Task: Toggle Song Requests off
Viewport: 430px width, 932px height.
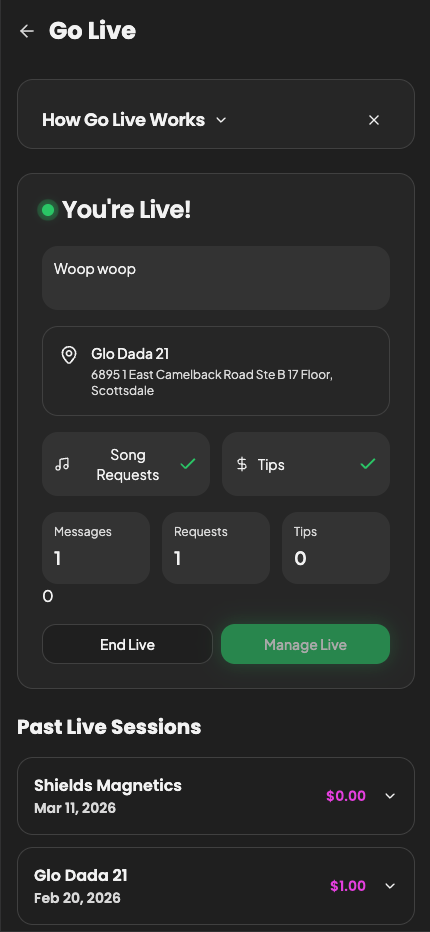Action: click(126, 464)
